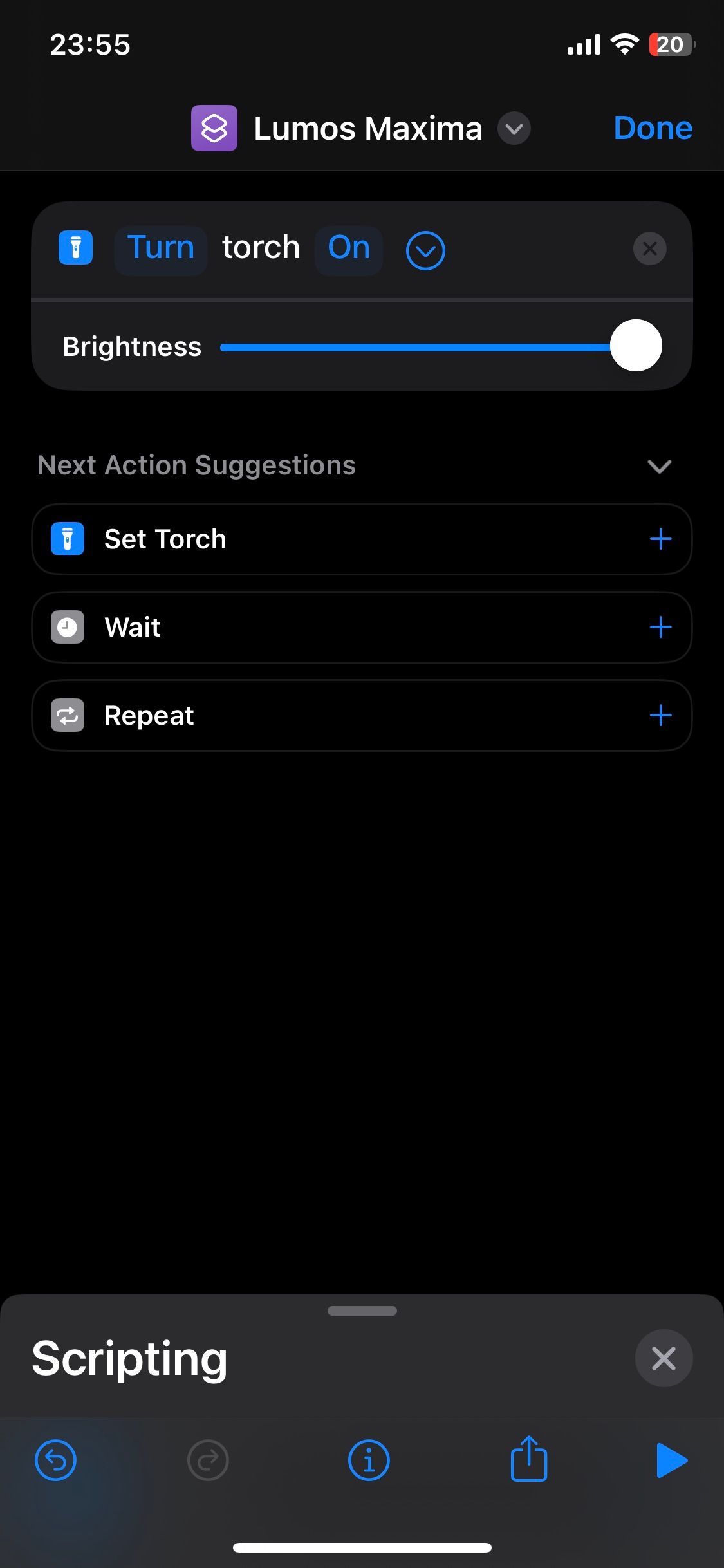Expand the torch action options chevron
The height and width of the screenshot is (1568, 724).
coord(425,249)
